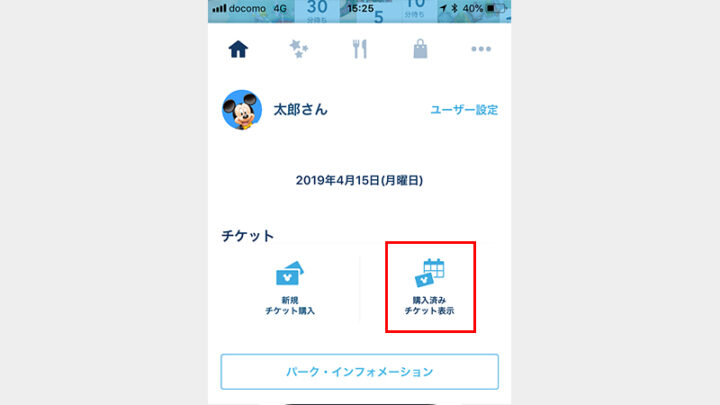Screen dimensions: 720x405
Task: Open the attractions stars tab
Action: click(x=299, y=49)
